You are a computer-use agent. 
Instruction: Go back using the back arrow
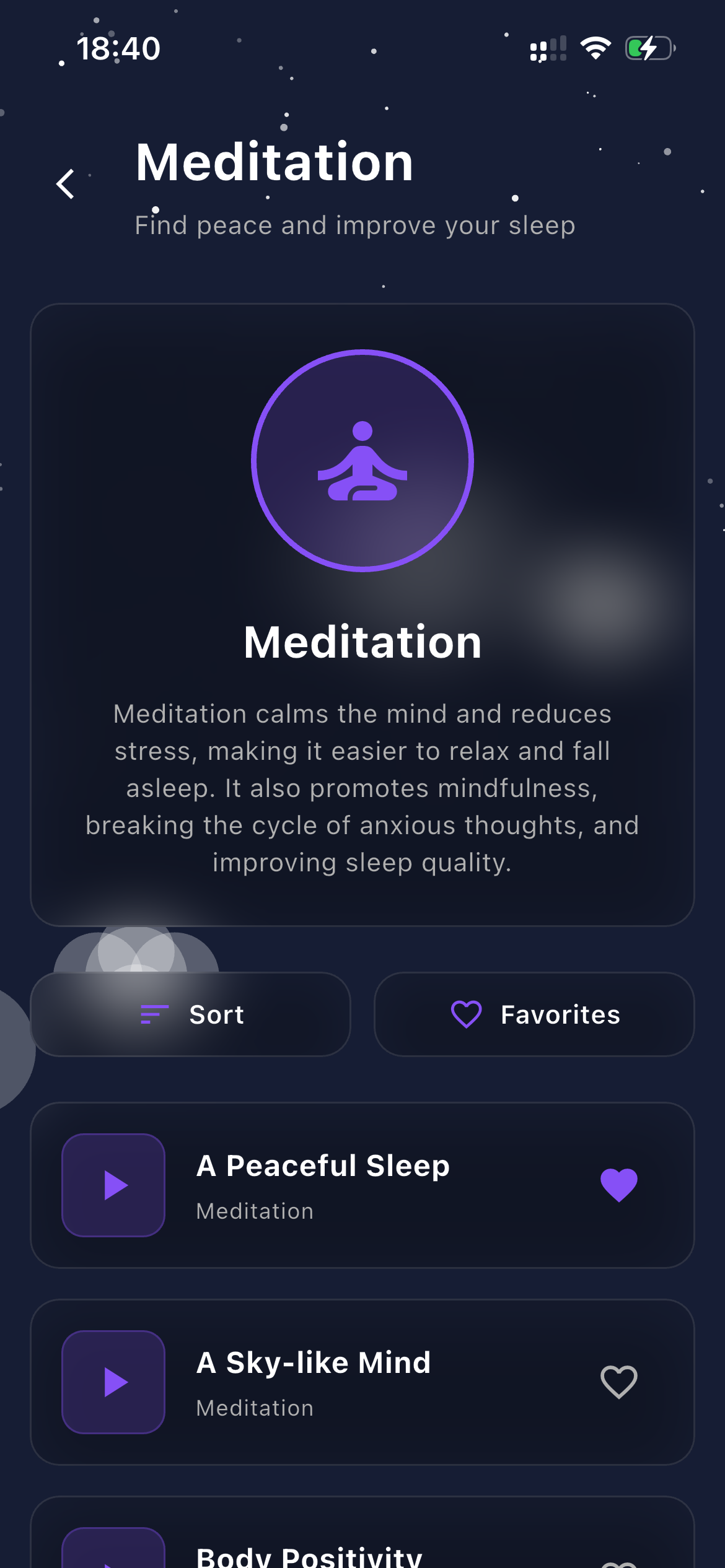click(x=65, y=184)
